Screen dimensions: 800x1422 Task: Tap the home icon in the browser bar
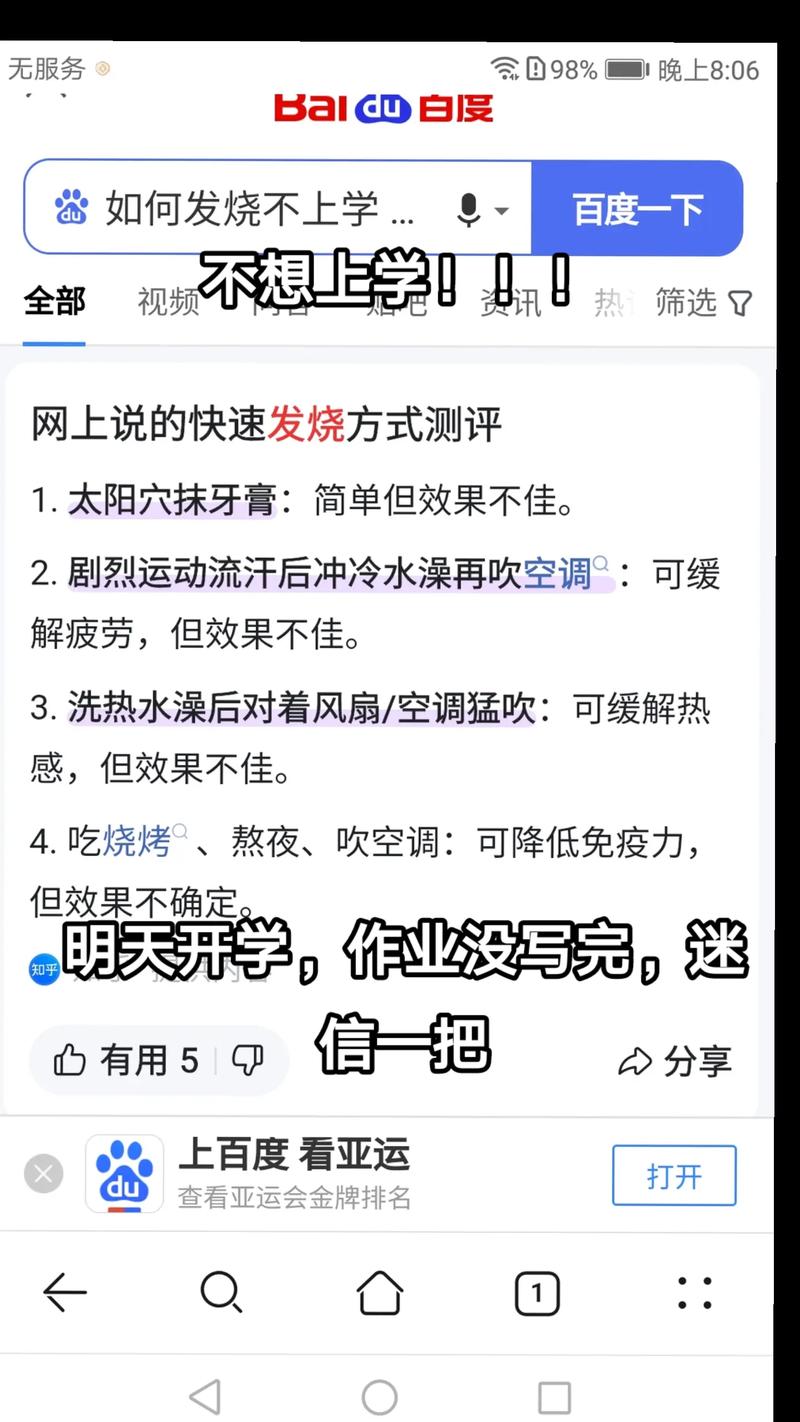click(x=380, y=1293)
